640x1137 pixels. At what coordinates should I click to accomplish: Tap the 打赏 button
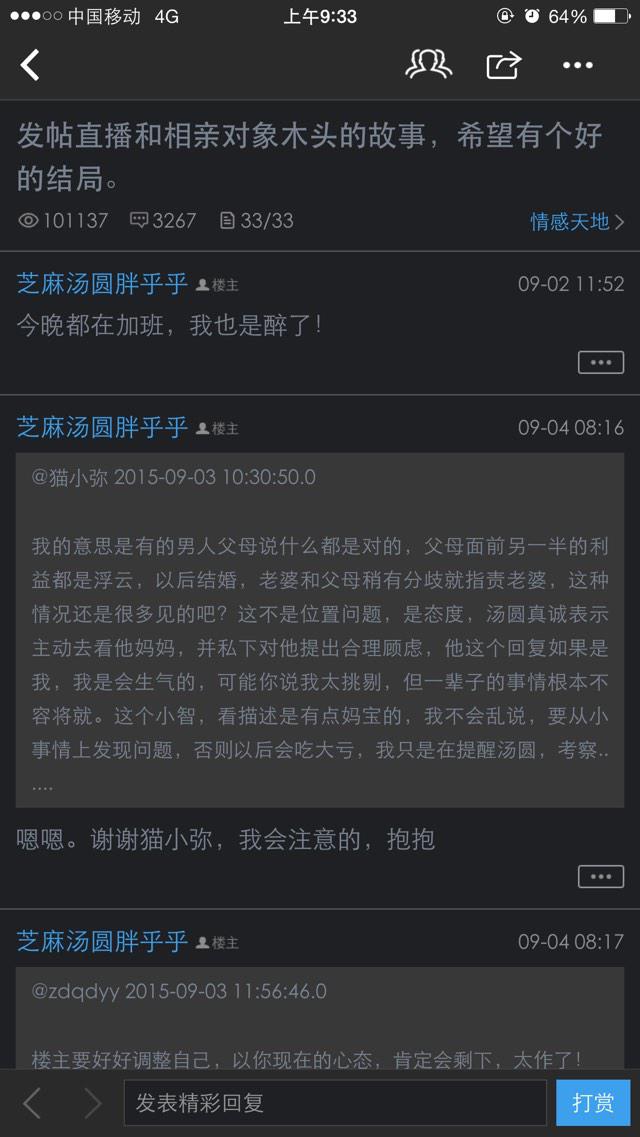point(593,1103)
